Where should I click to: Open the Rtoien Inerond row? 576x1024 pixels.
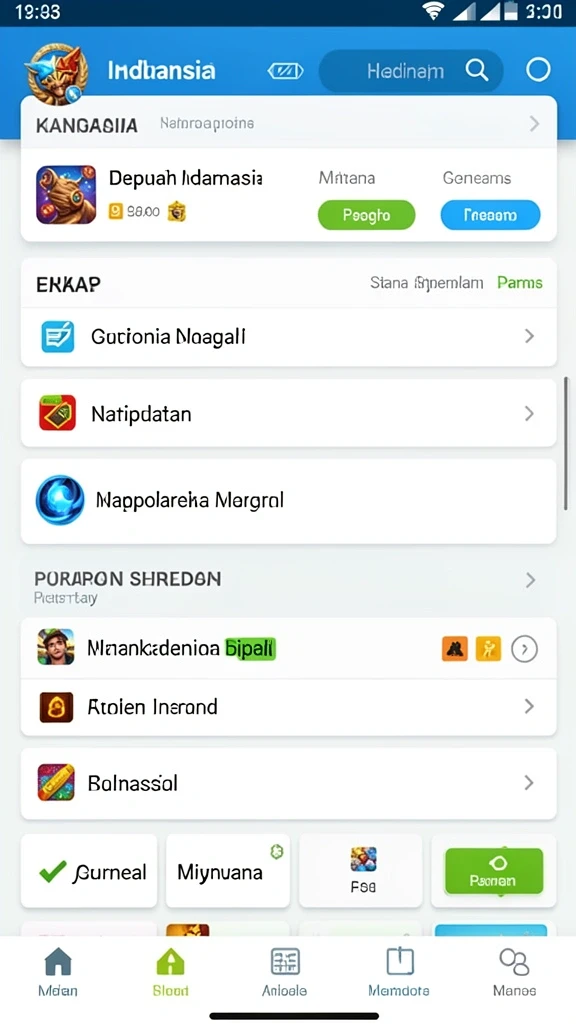pos(289,707)
